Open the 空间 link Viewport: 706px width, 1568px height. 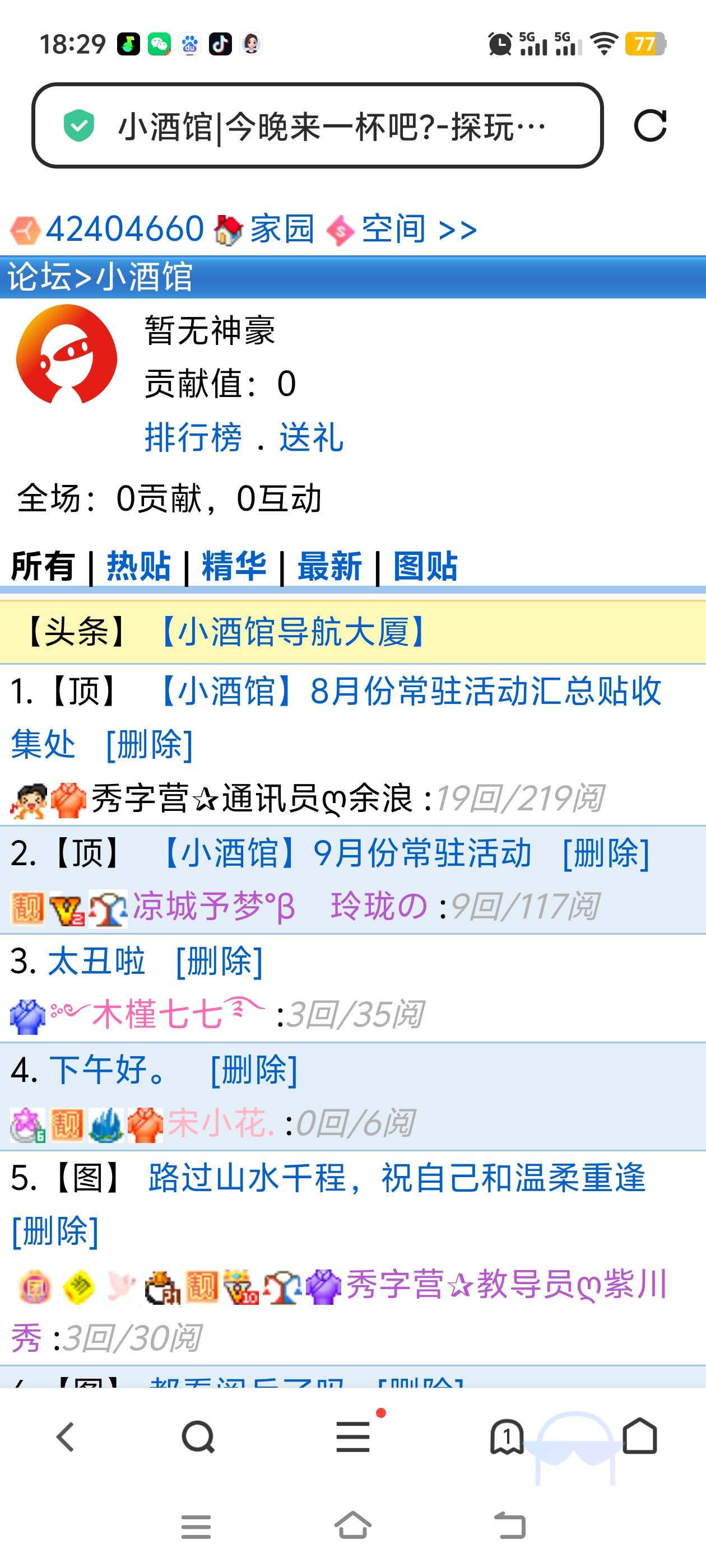click(x=393, y=230)
